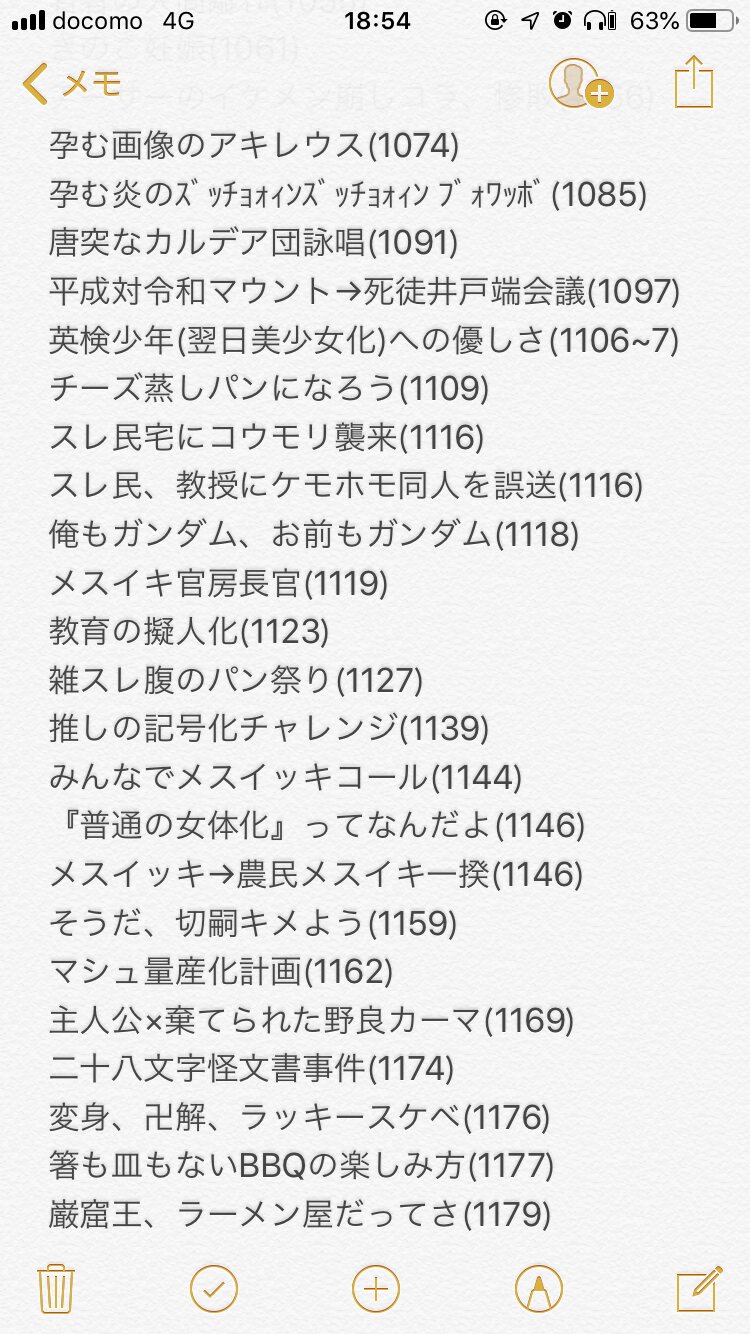Viewport: 750px width, 1334px height.
Task: Tap the plus icon to add attachment
Action: 376,1288
